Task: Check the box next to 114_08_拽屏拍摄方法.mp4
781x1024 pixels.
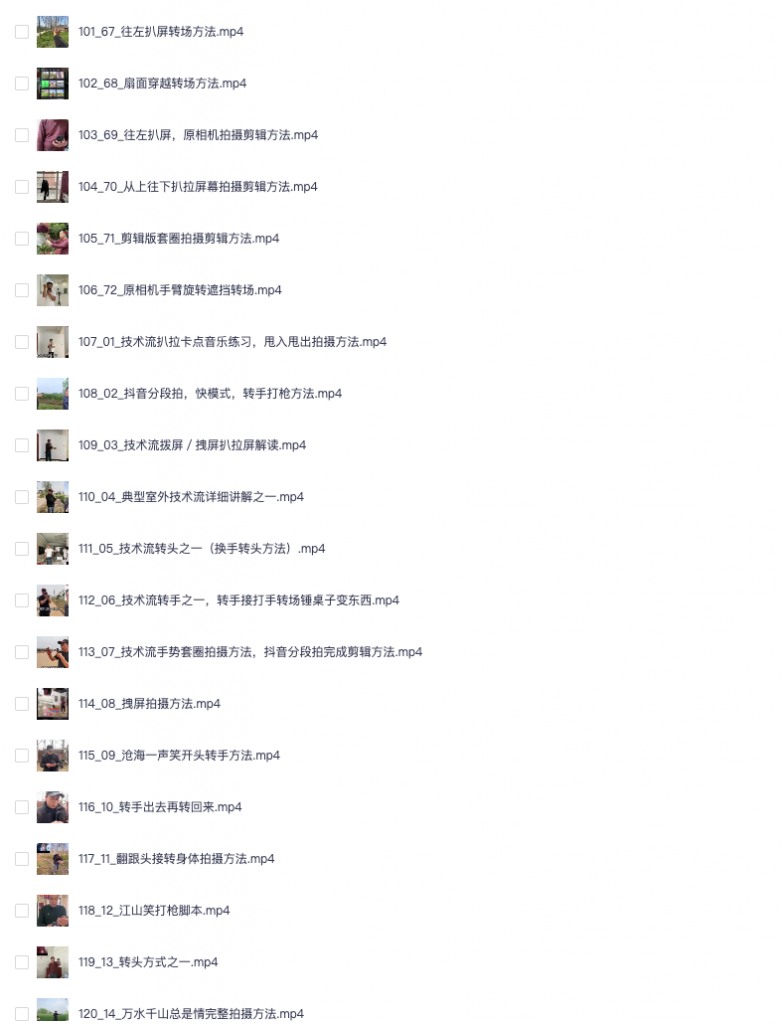Action: coord(22,704)
